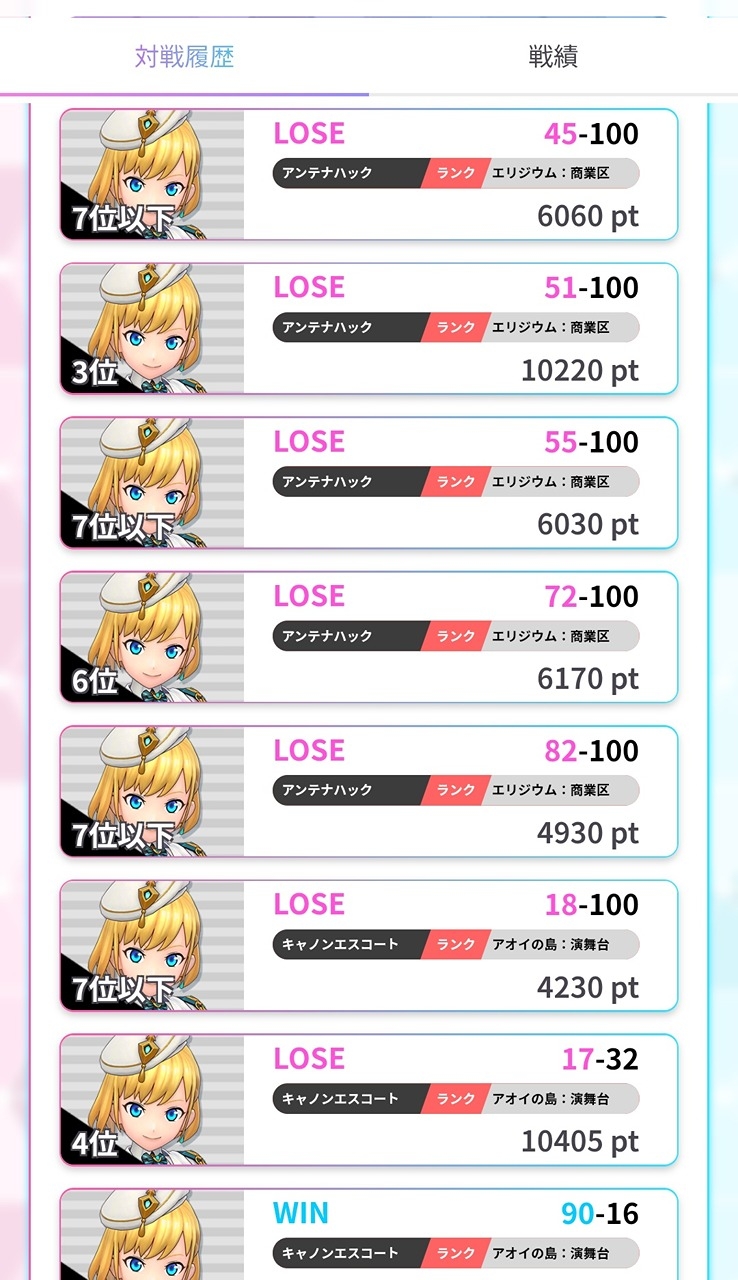Screen dimensions: 738x1280
Task: Open the match card with score 45-100
Action: pyautogui.click(x=368, y=174)
